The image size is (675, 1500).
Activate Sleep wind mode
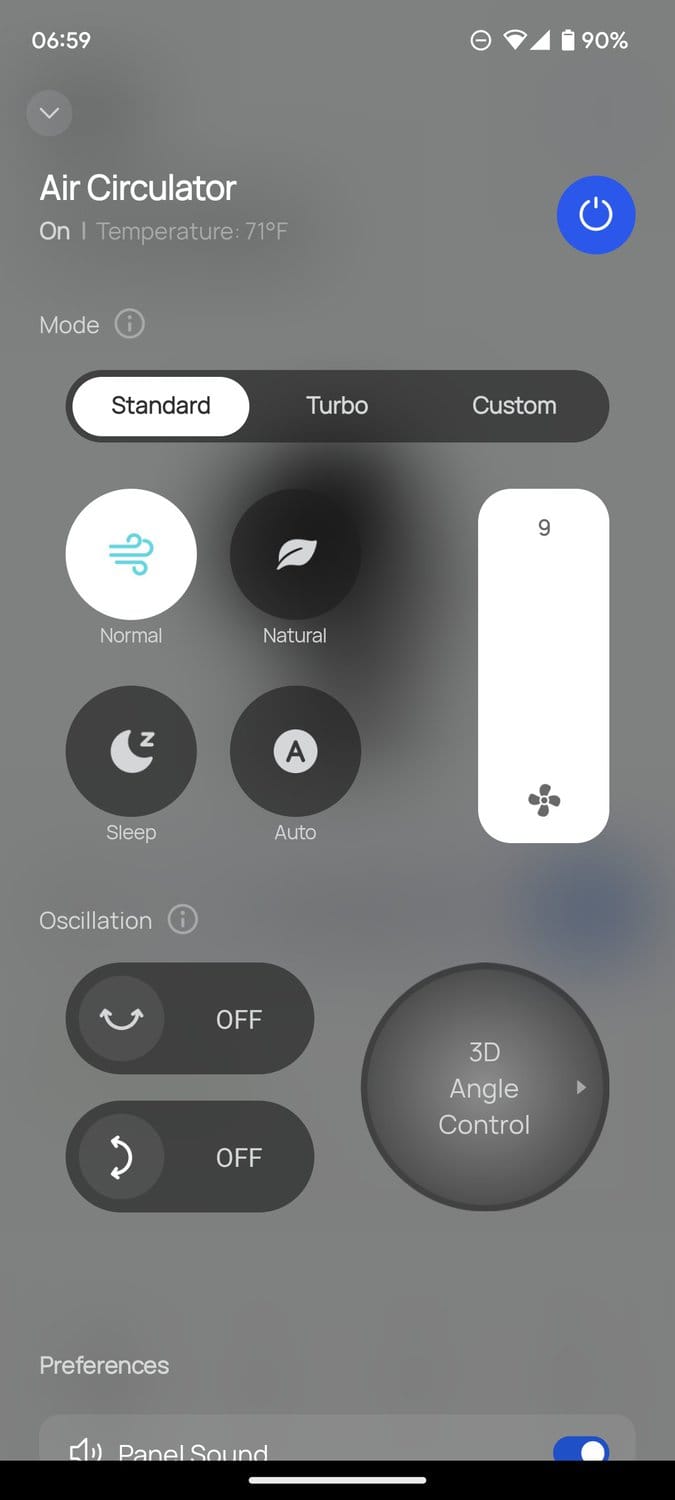(x=131, y=751)
